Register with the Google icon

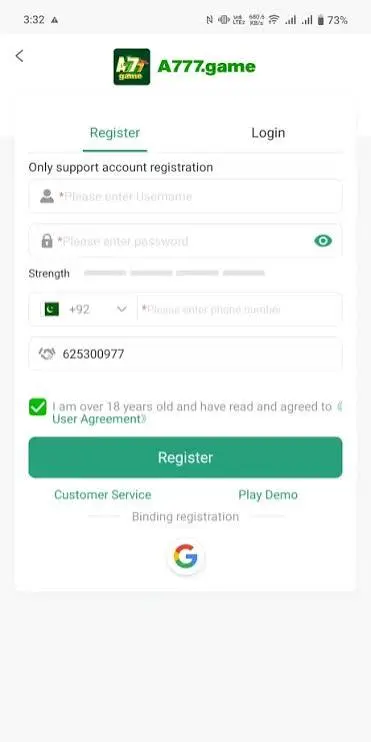click(x=186, y=556)
